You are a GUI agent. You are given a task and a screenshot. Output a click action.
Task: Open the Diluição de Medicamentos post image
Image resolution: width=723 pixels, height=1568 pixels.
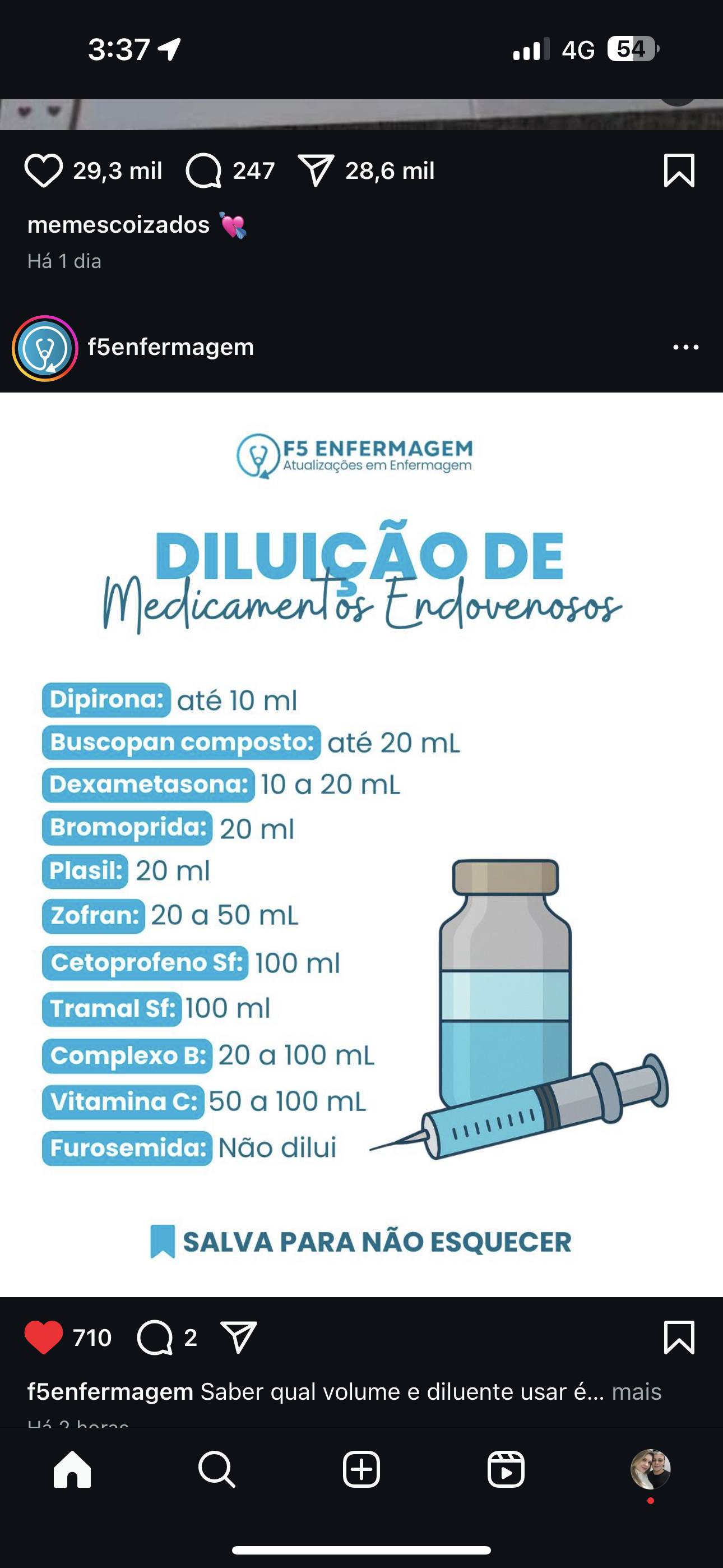click(361, 844)
